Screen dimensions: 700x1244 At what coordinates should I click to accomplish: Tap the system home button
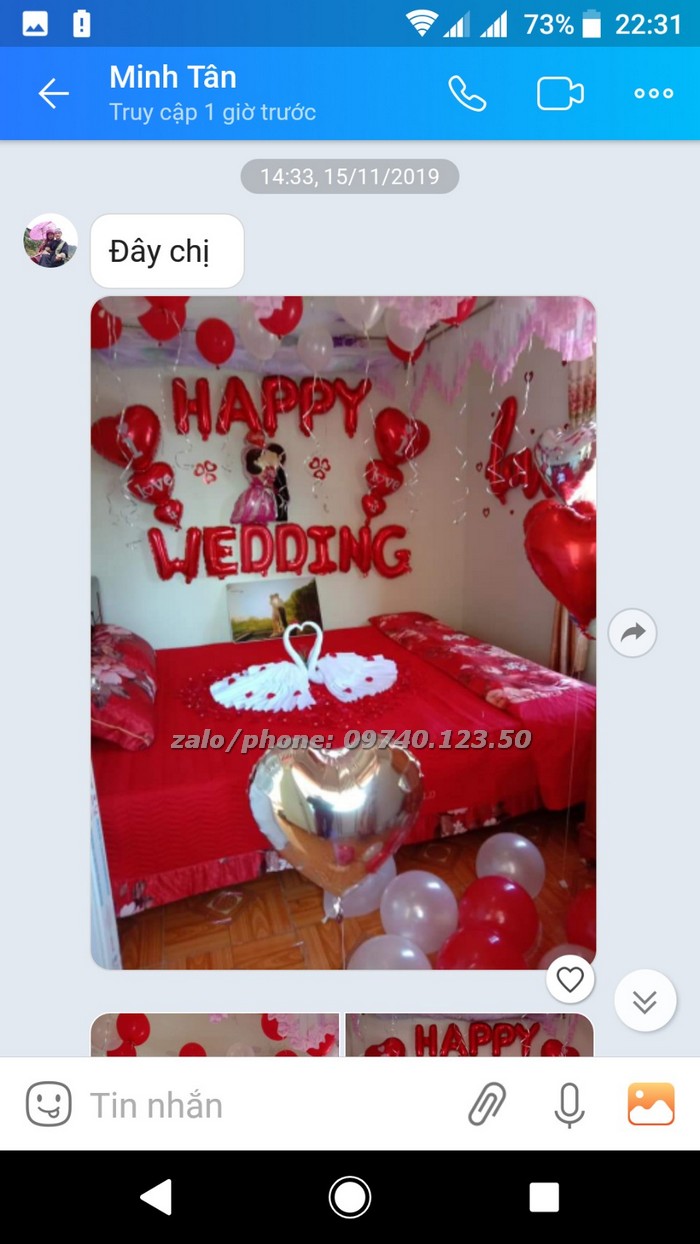pos(350,1197)
